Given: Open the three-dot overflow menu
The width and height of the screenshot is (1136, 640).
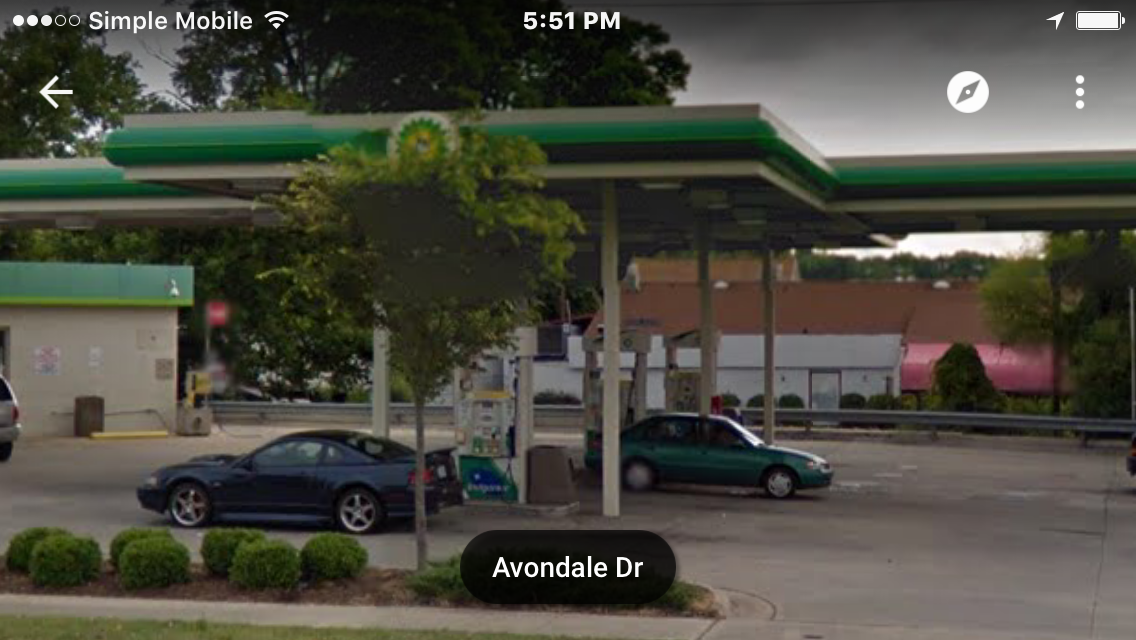Looking at the screenshot, I should (x=1079, y=92).
